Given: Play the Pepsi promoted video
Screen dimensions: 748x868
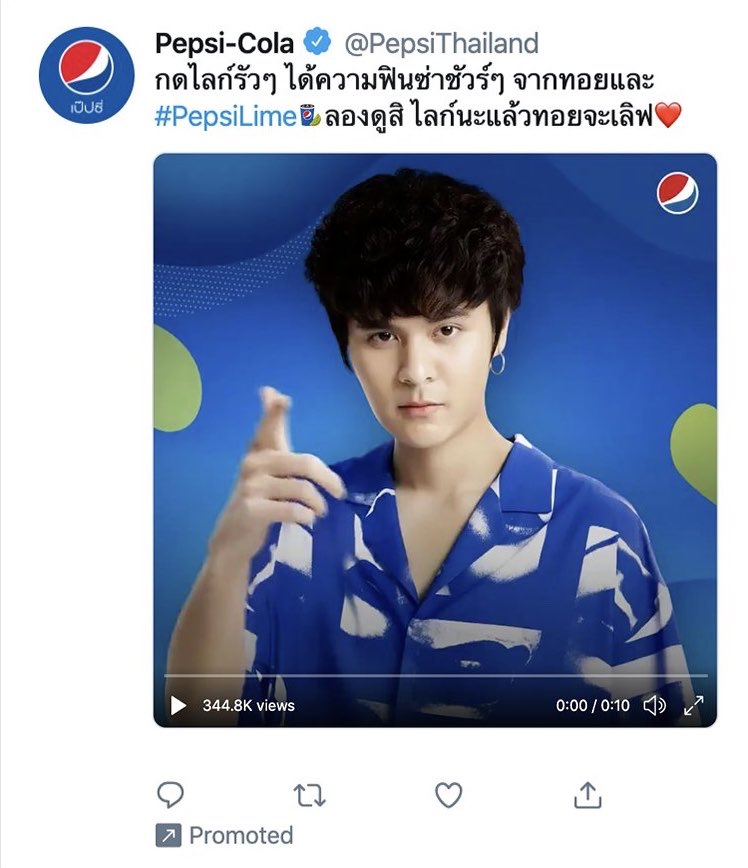Looking at the screenshot, I should click(179, 705).
